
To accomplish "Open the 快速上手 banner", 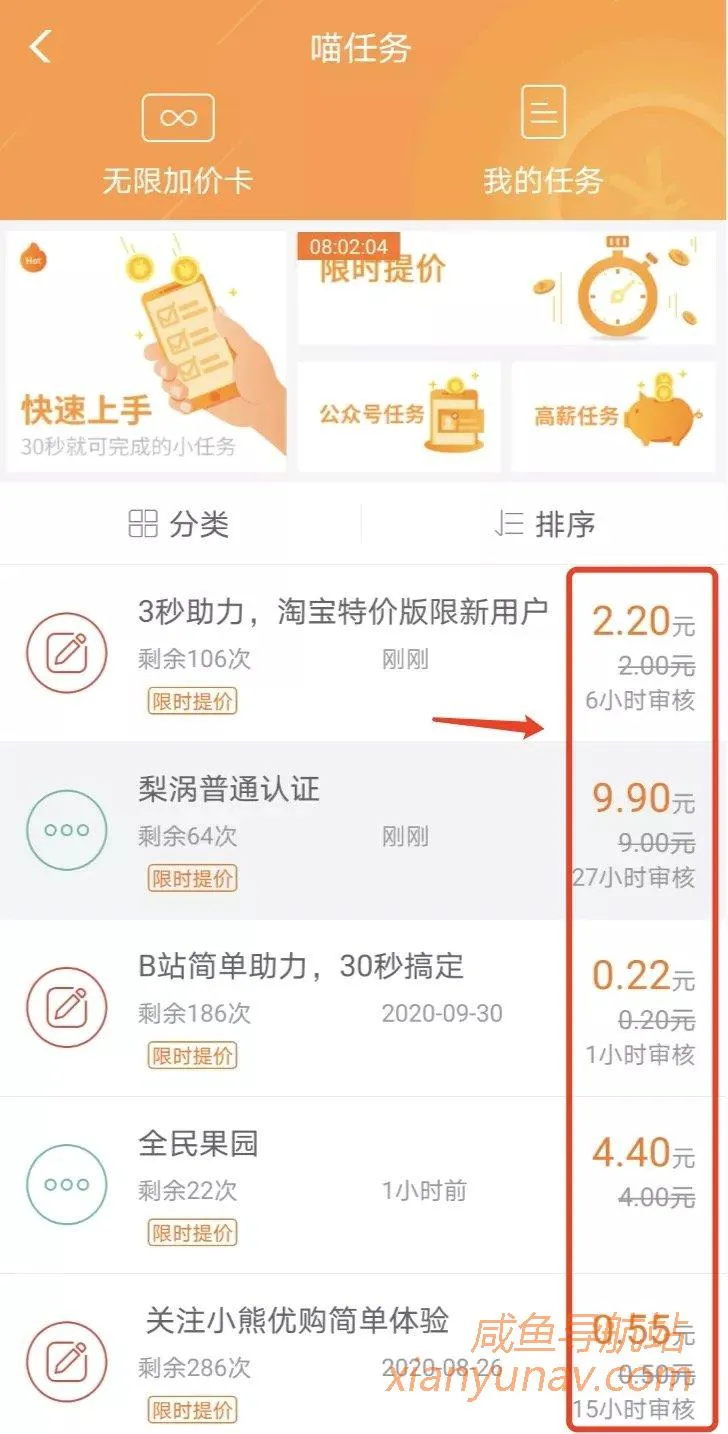I will 146,352.
